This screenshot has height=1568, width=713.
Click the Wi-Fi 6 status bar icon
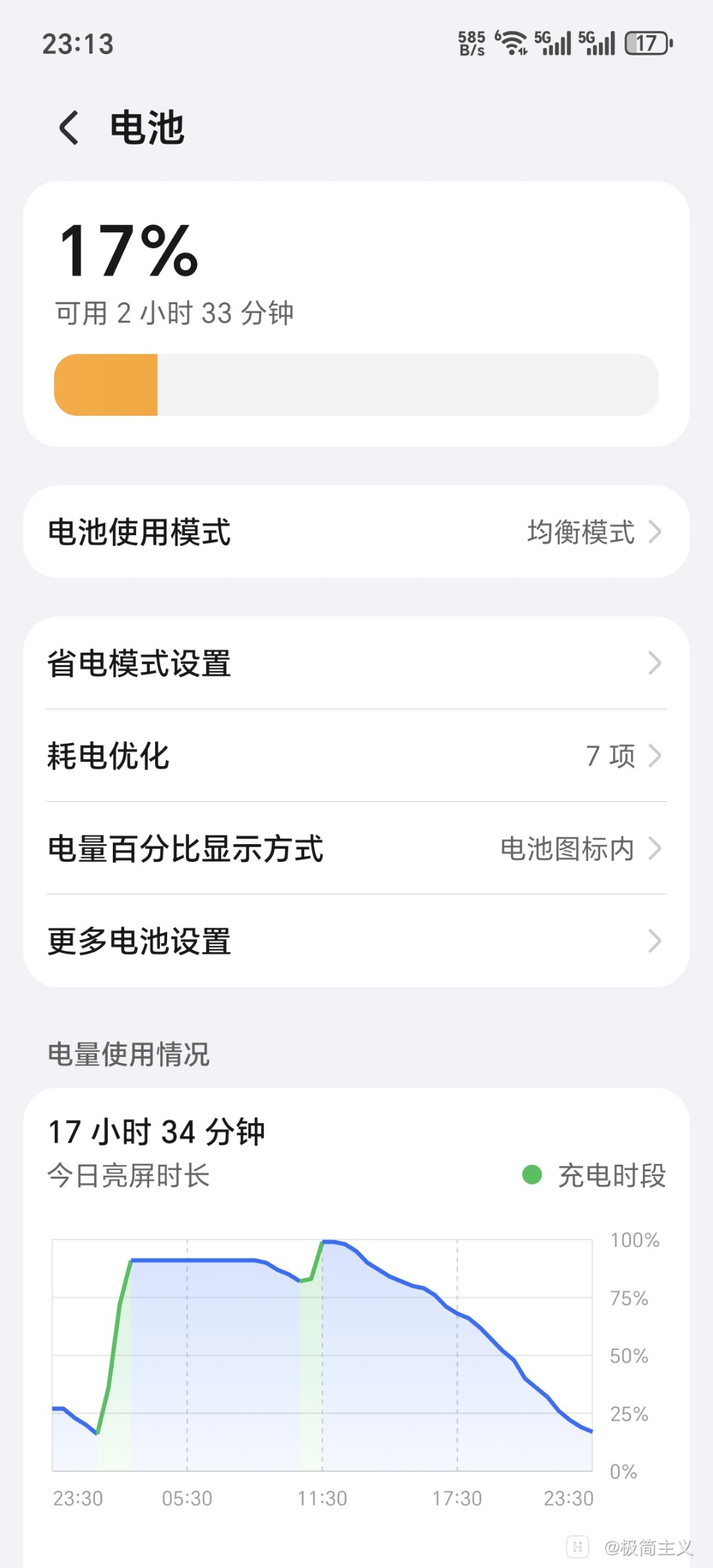pyautogui.click(x=514, y=43)
